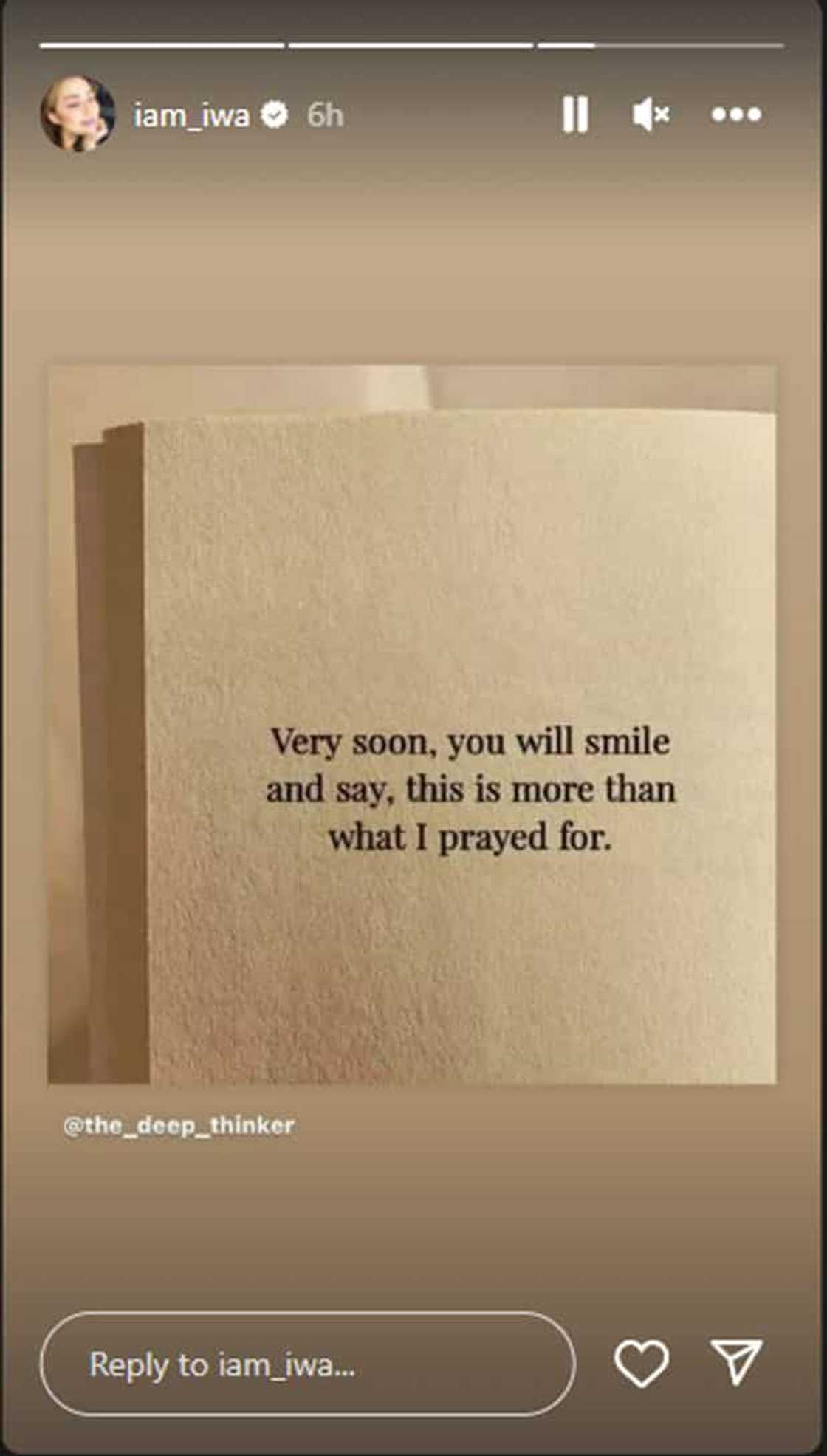Unmute the story audio
Viewport: 827px width, 1456px height.
650,115
